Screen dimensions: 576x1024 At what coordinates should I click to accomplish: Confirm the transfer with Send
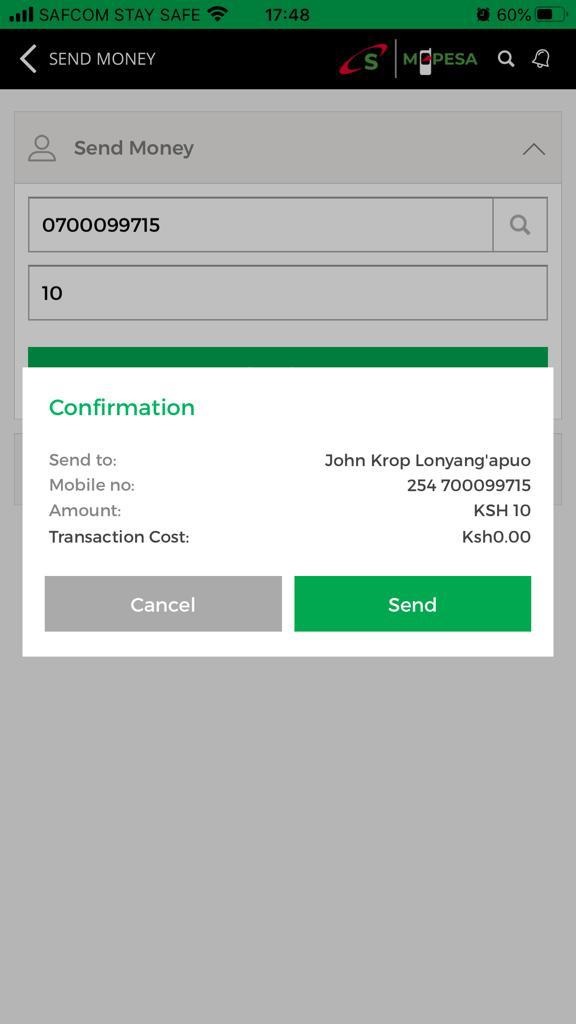pyautogui.click(x=412, y=603)
